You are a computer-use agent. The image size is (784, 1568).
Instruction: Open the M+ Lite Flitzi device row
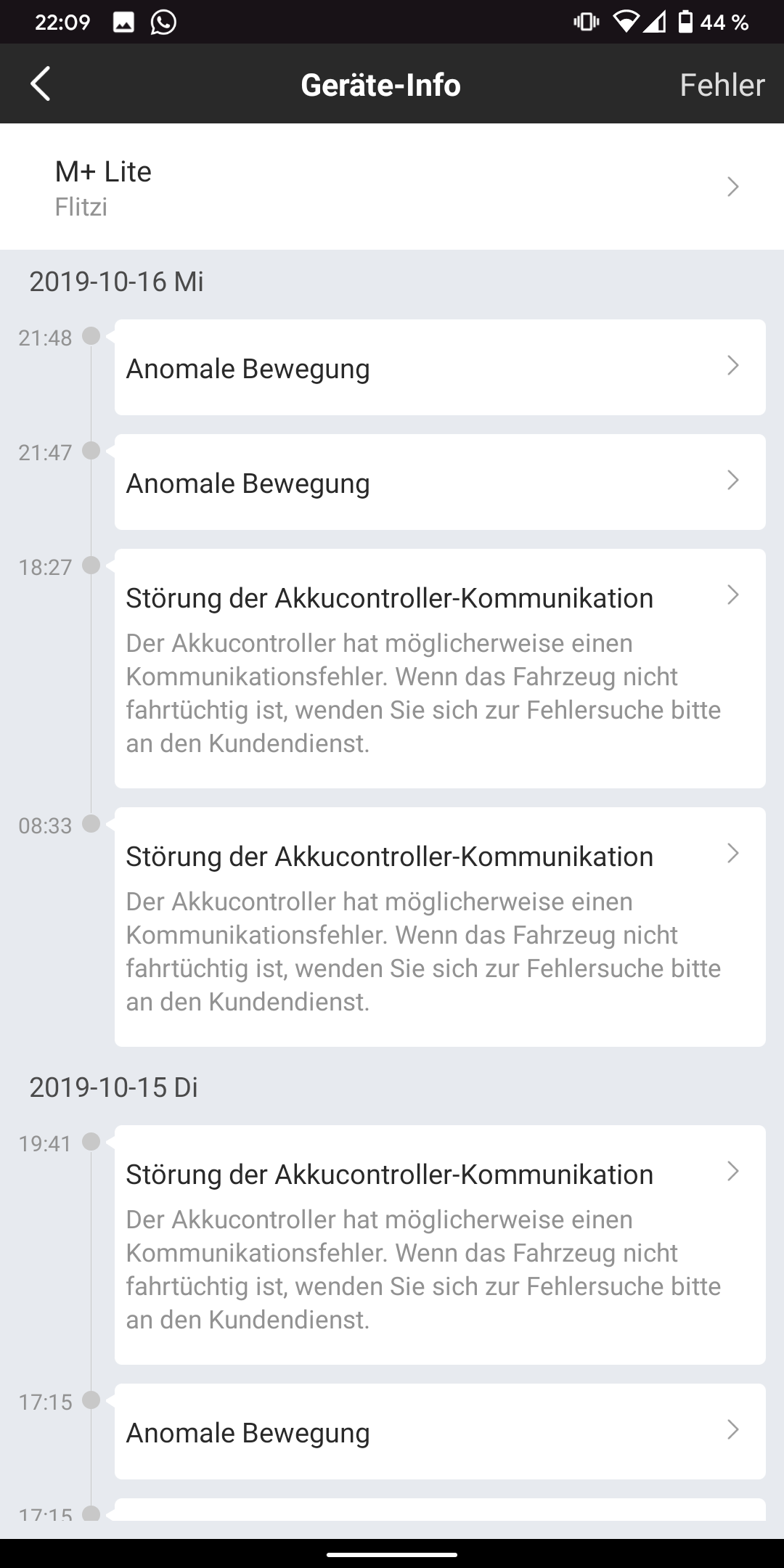point(392,187)
